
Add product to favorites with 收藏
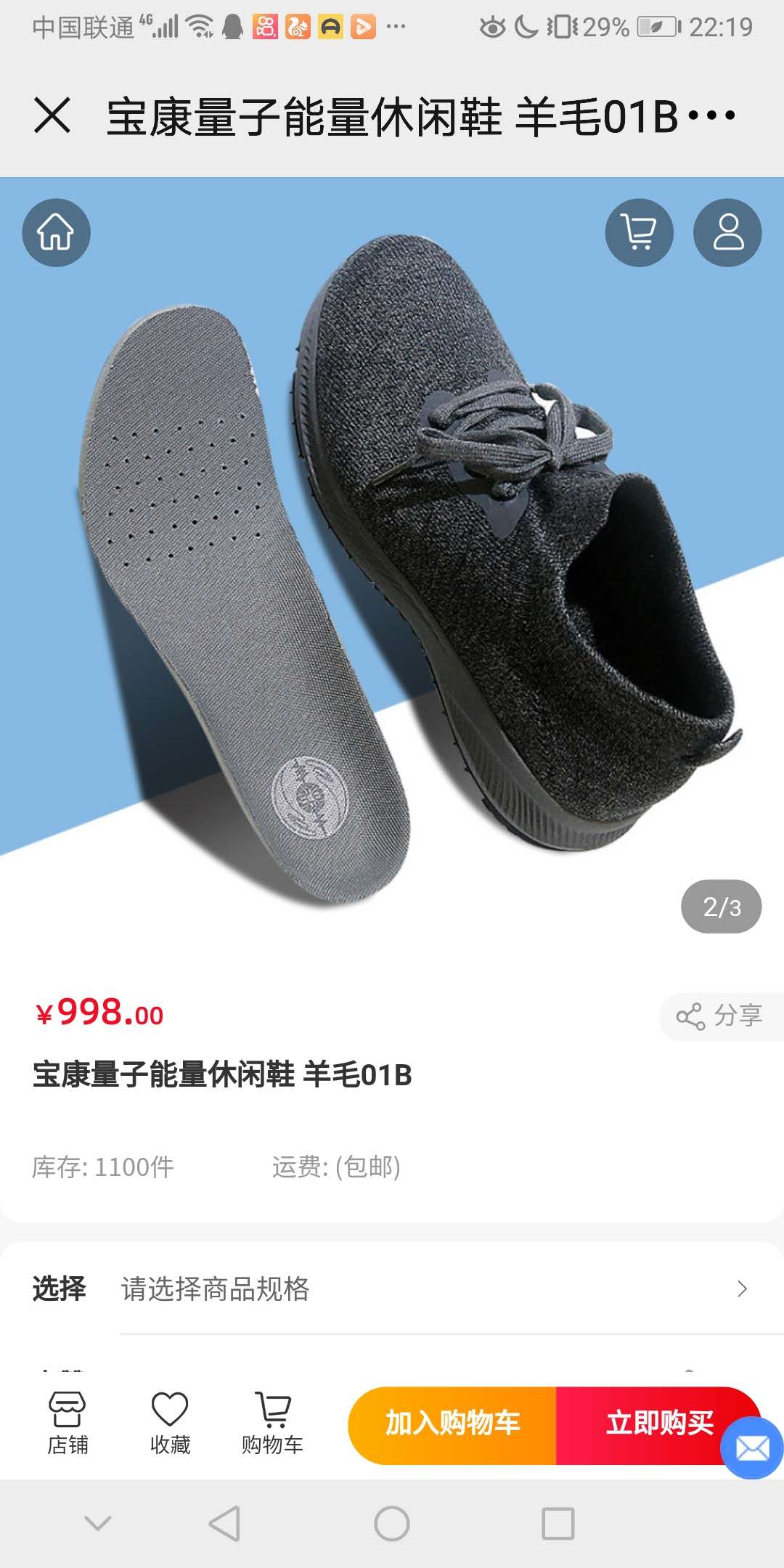[x=170, y=1423]
